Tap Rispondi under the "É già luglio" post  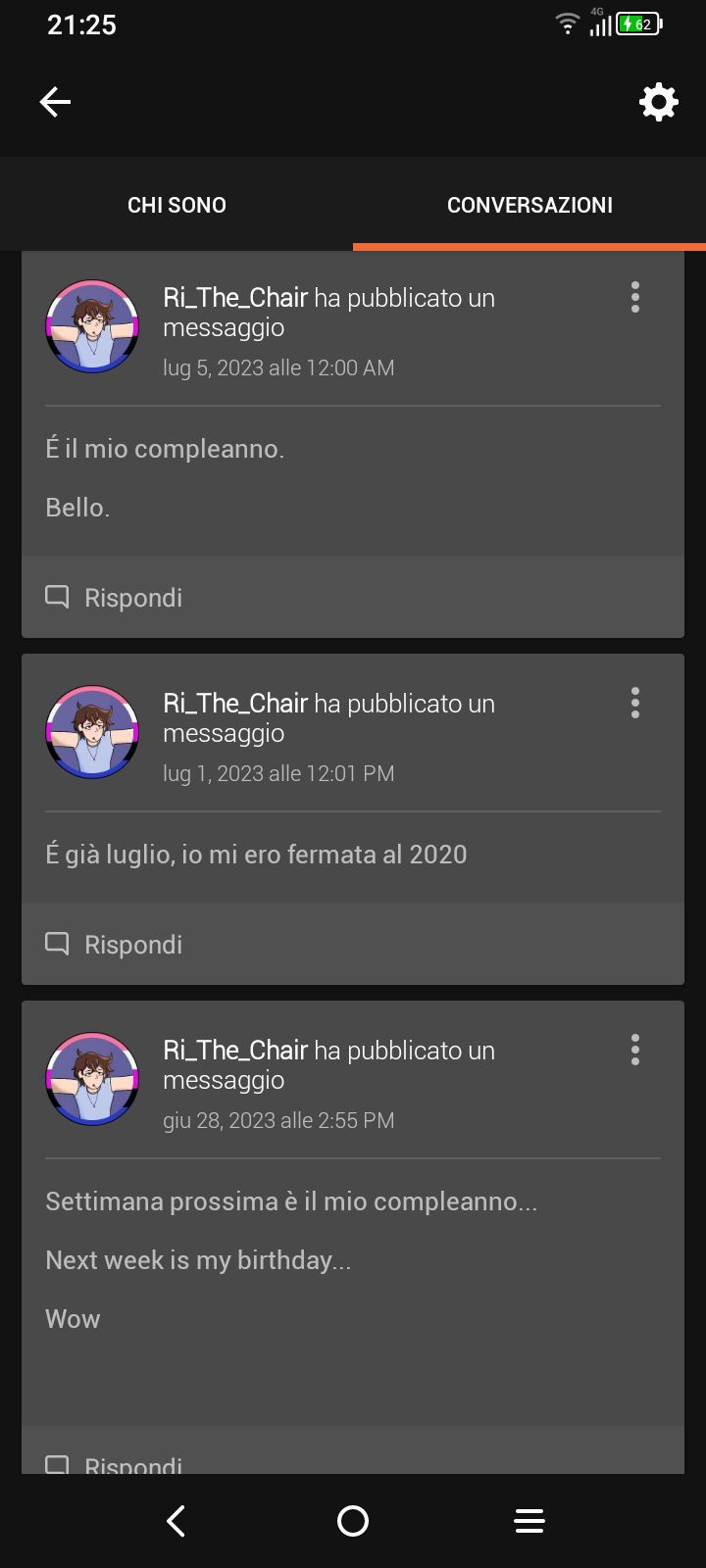[115, 944]
